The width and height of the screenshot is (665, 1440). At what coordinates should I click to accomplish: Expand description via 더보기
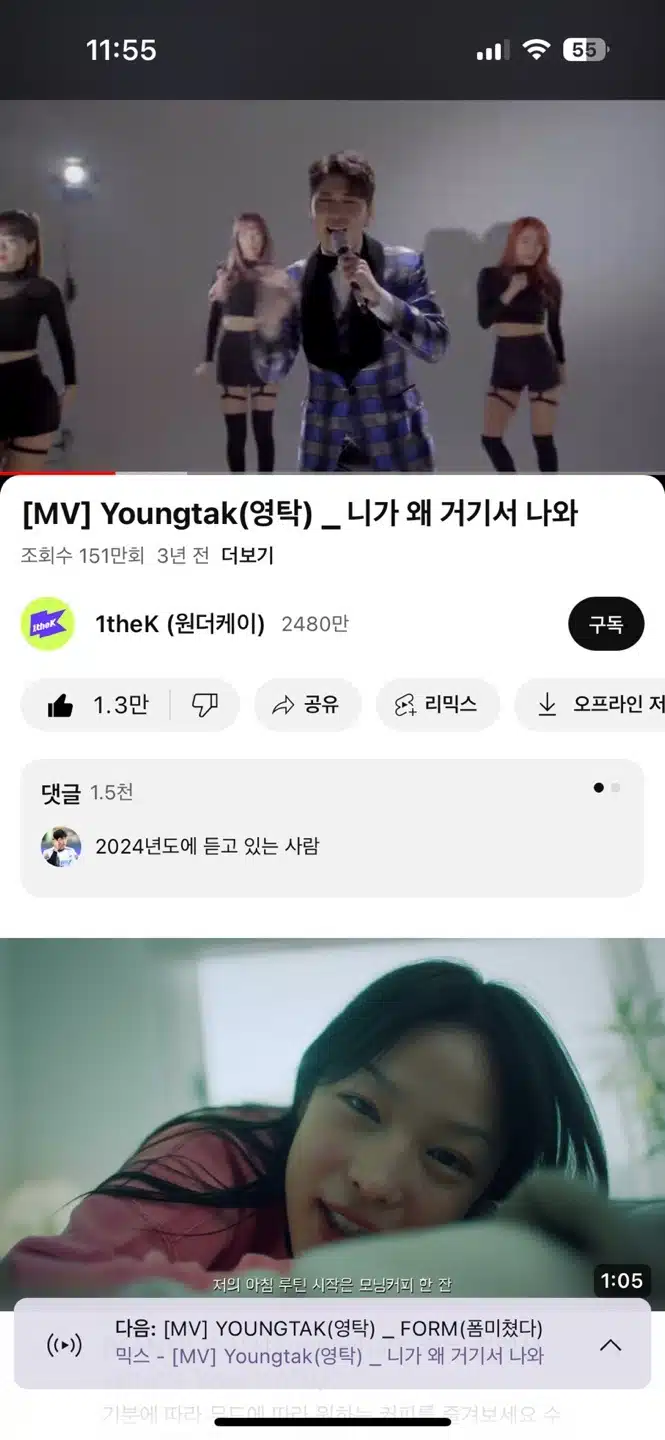point(247,556)
